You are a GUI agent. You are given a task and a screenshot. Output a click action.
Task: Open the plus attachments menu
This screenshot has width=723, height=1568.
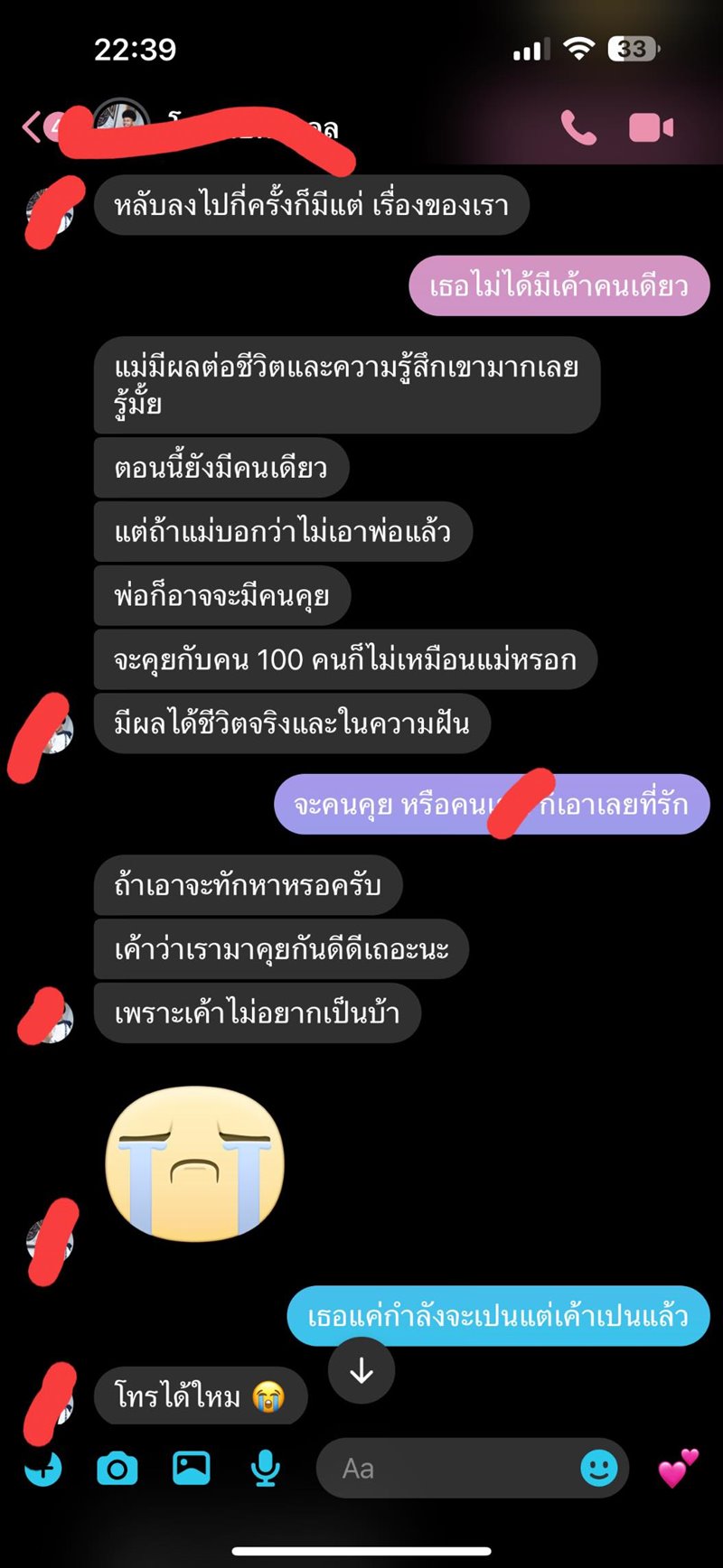coord(43,1469)
